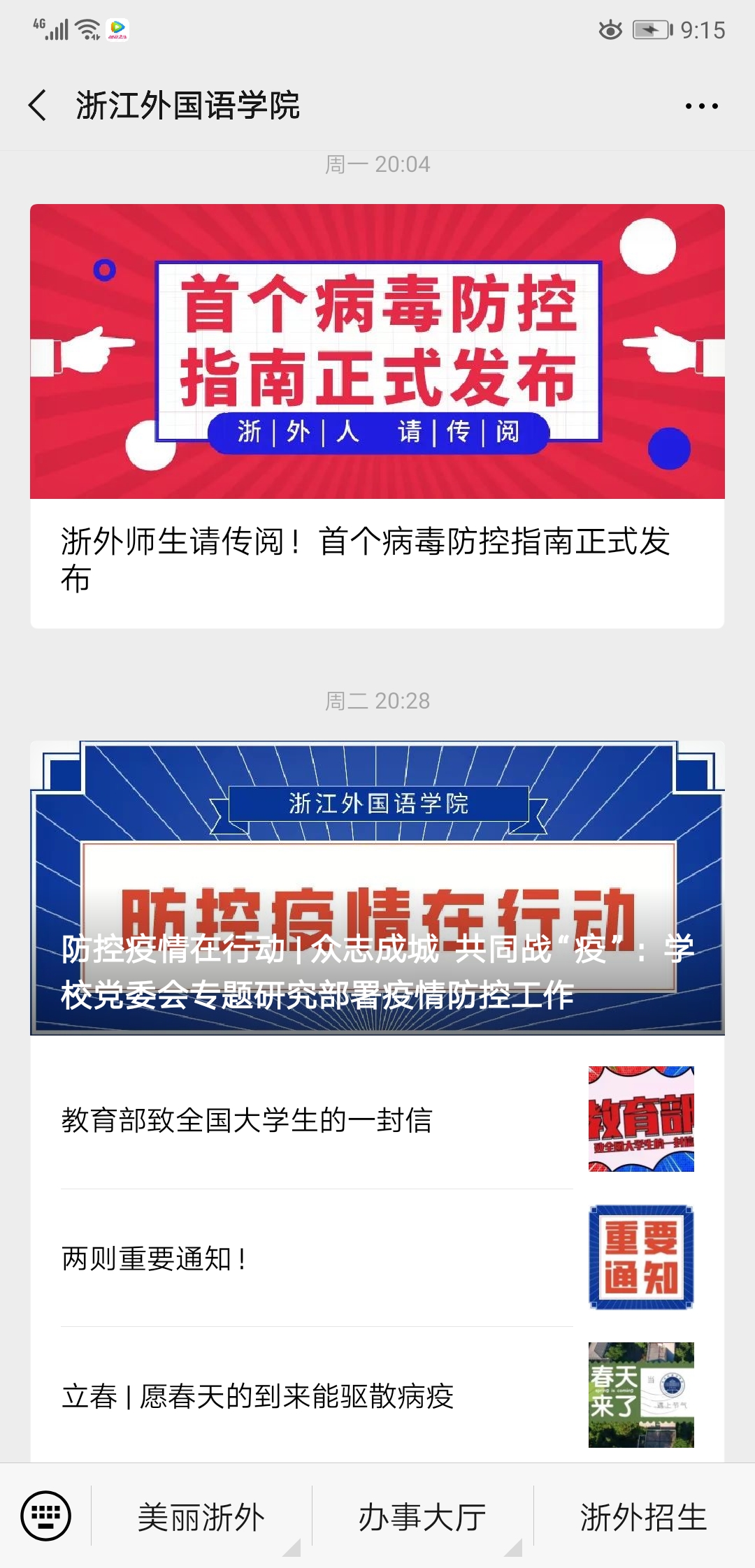Open the three-dot overflow menu

(701, 106)
